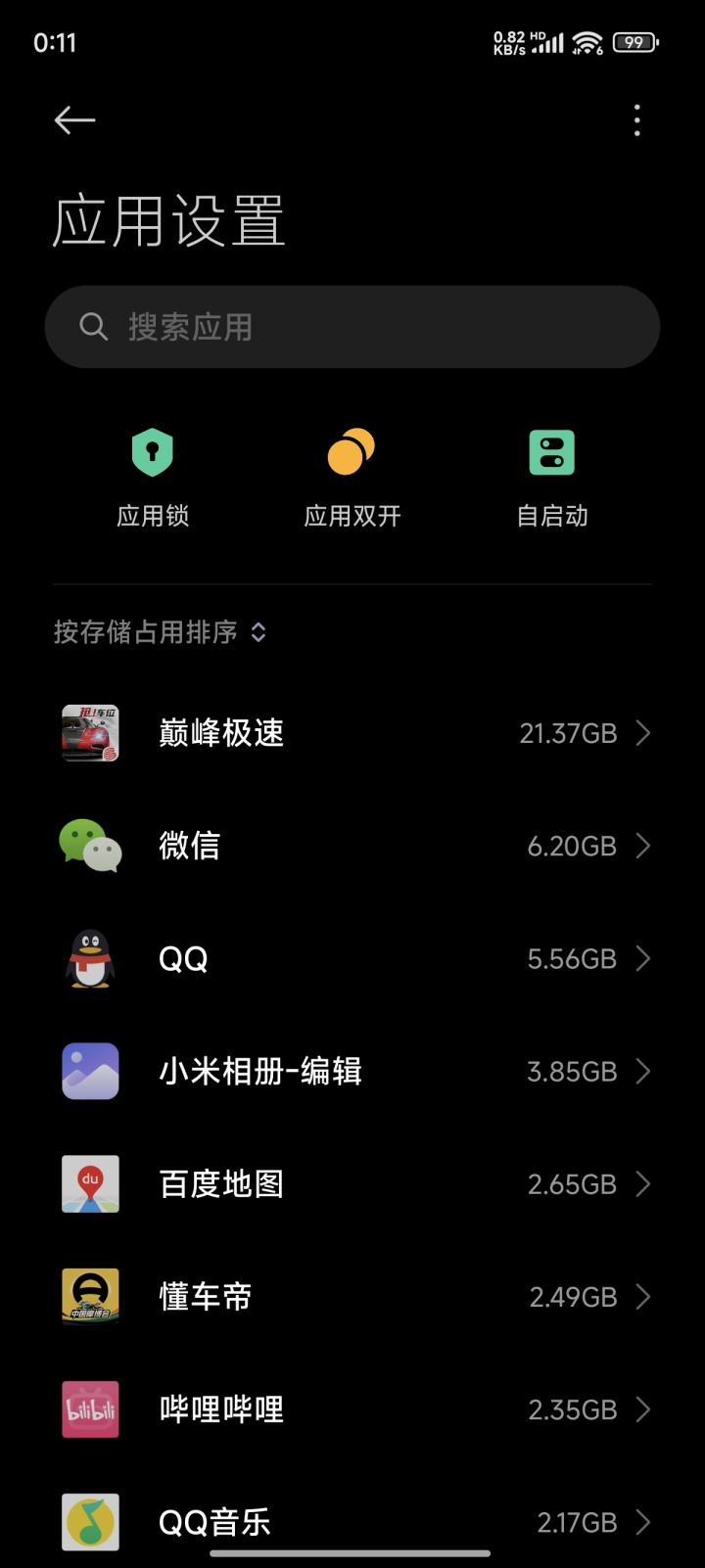The width and height of the screenshot is (705, 1568).
Task: Select the QQ app row
Action: click(352, 958)
